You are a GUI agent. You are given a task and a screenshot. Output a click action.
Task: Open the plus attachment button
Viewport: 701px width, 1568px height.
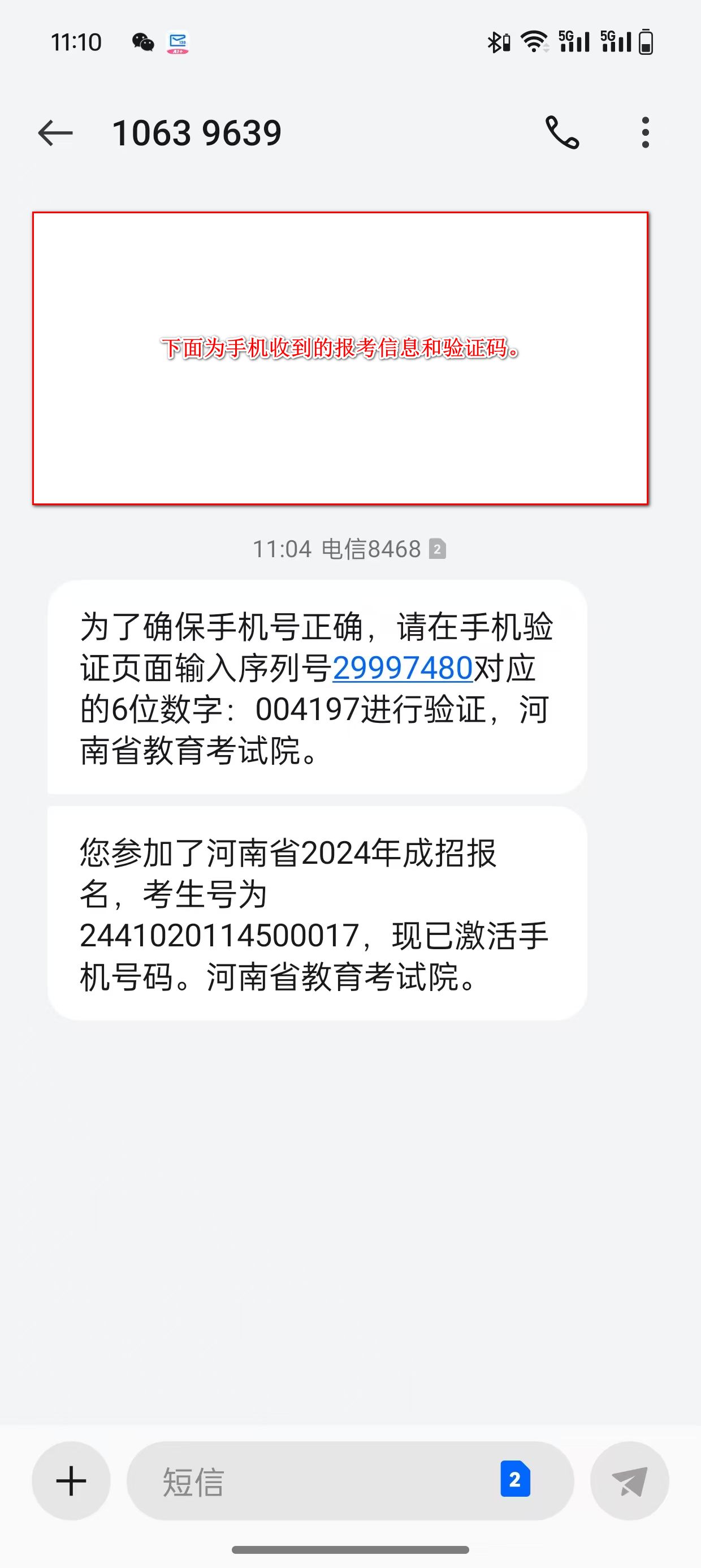click(x=71, y=1481)
